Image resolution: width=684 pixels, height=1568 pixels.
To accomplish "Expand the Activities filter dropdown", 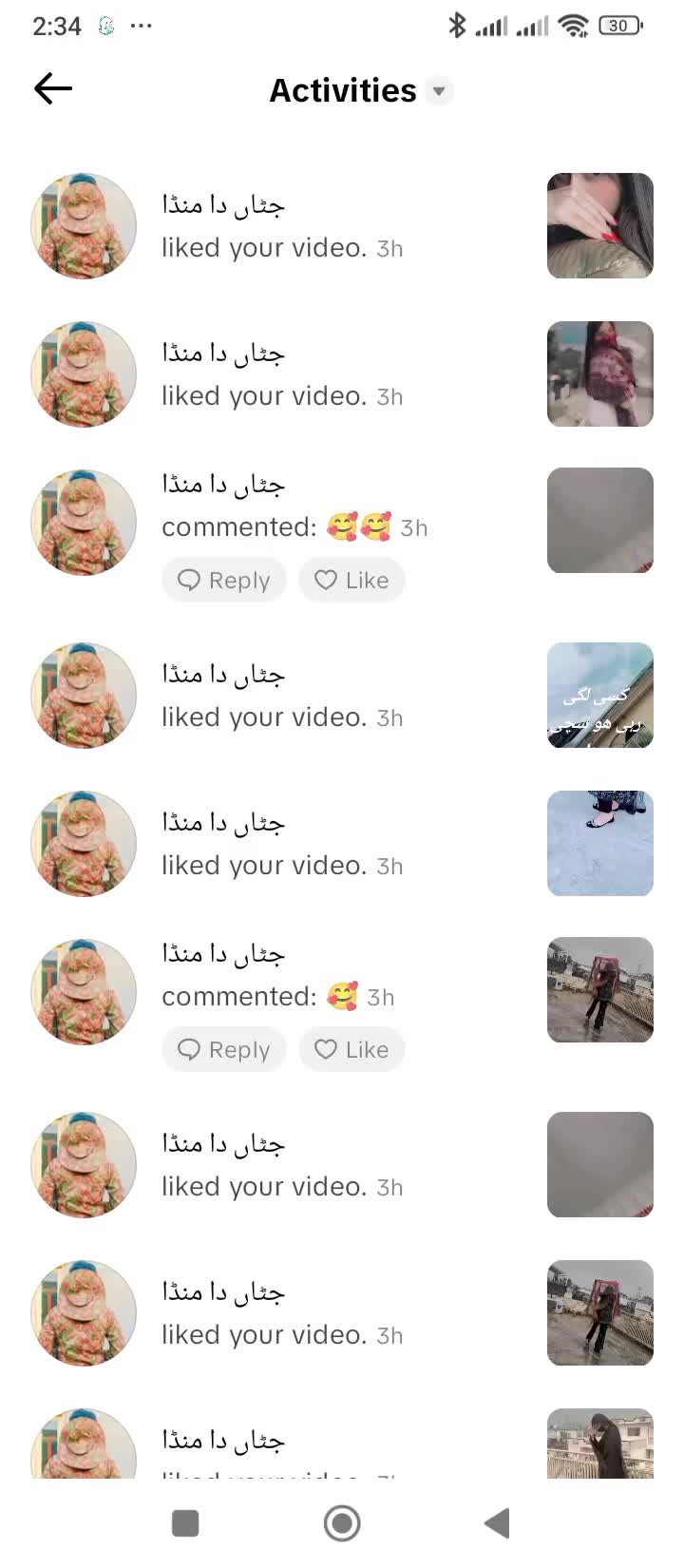I will pyautogui.click(x=438, y=91).
